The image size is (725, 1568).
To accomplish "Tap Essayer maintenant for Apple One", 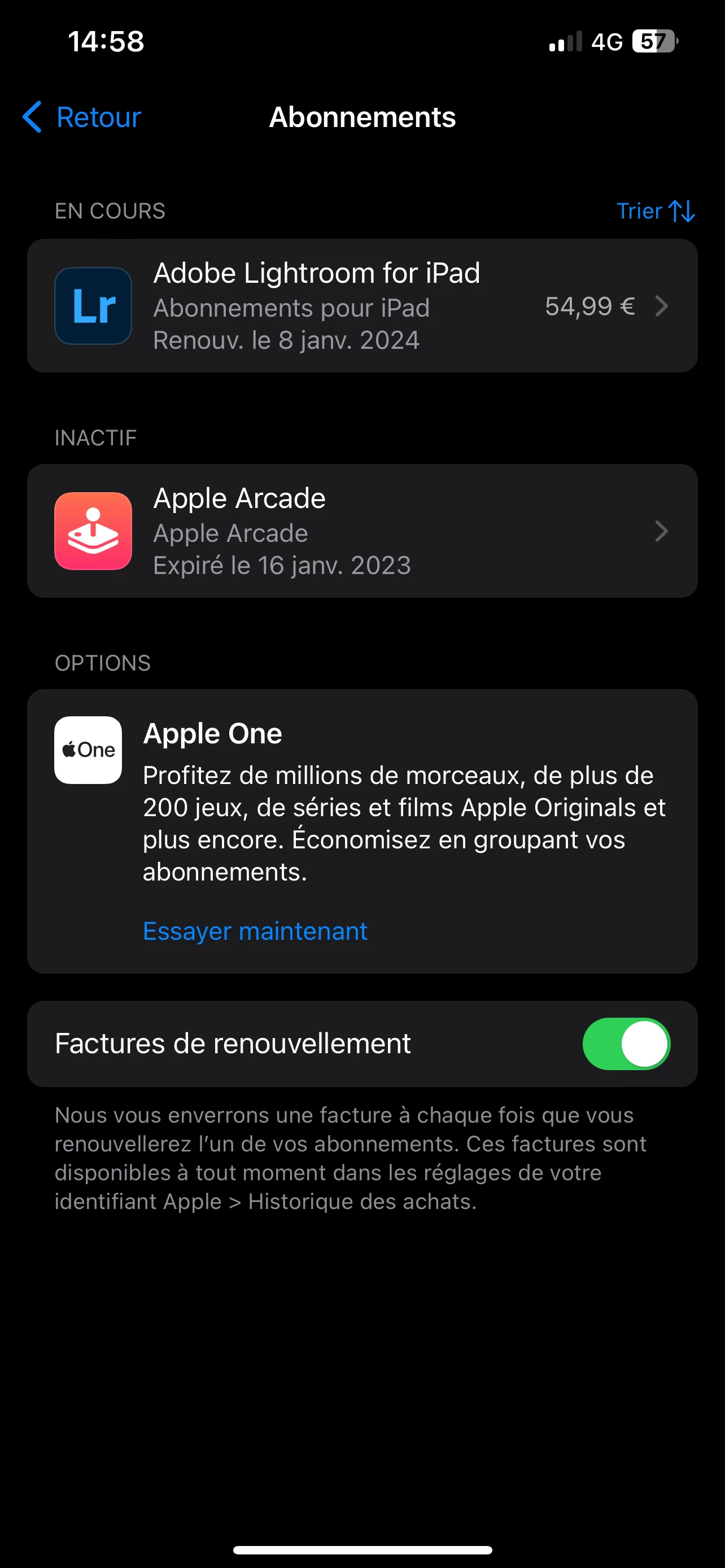I will (x=255, y=931).
